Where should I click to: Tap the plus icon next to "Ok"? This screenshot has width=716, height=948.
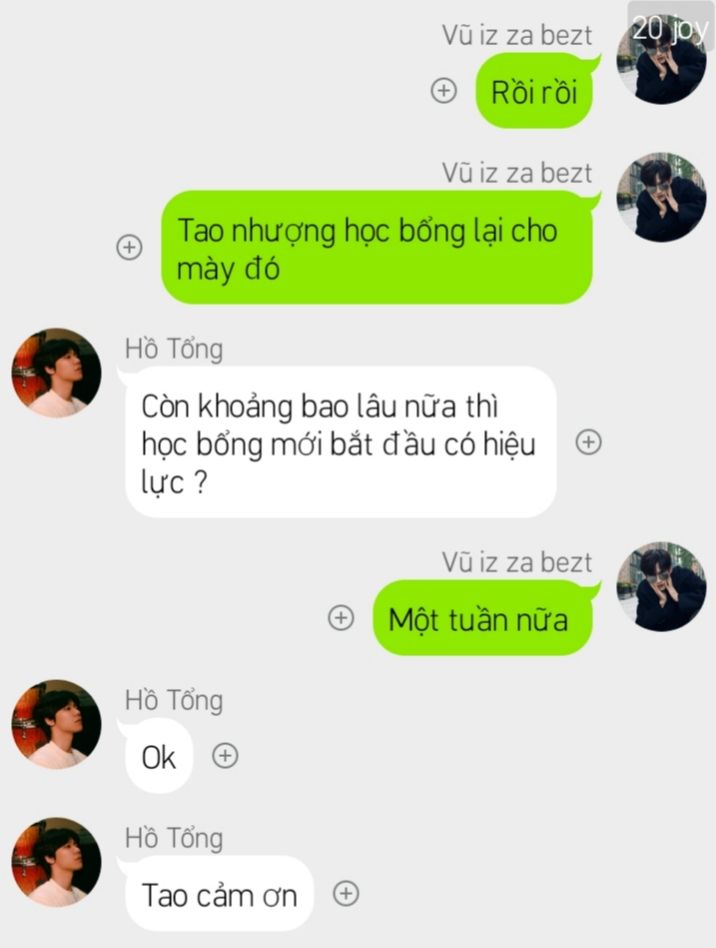point(226,756)
